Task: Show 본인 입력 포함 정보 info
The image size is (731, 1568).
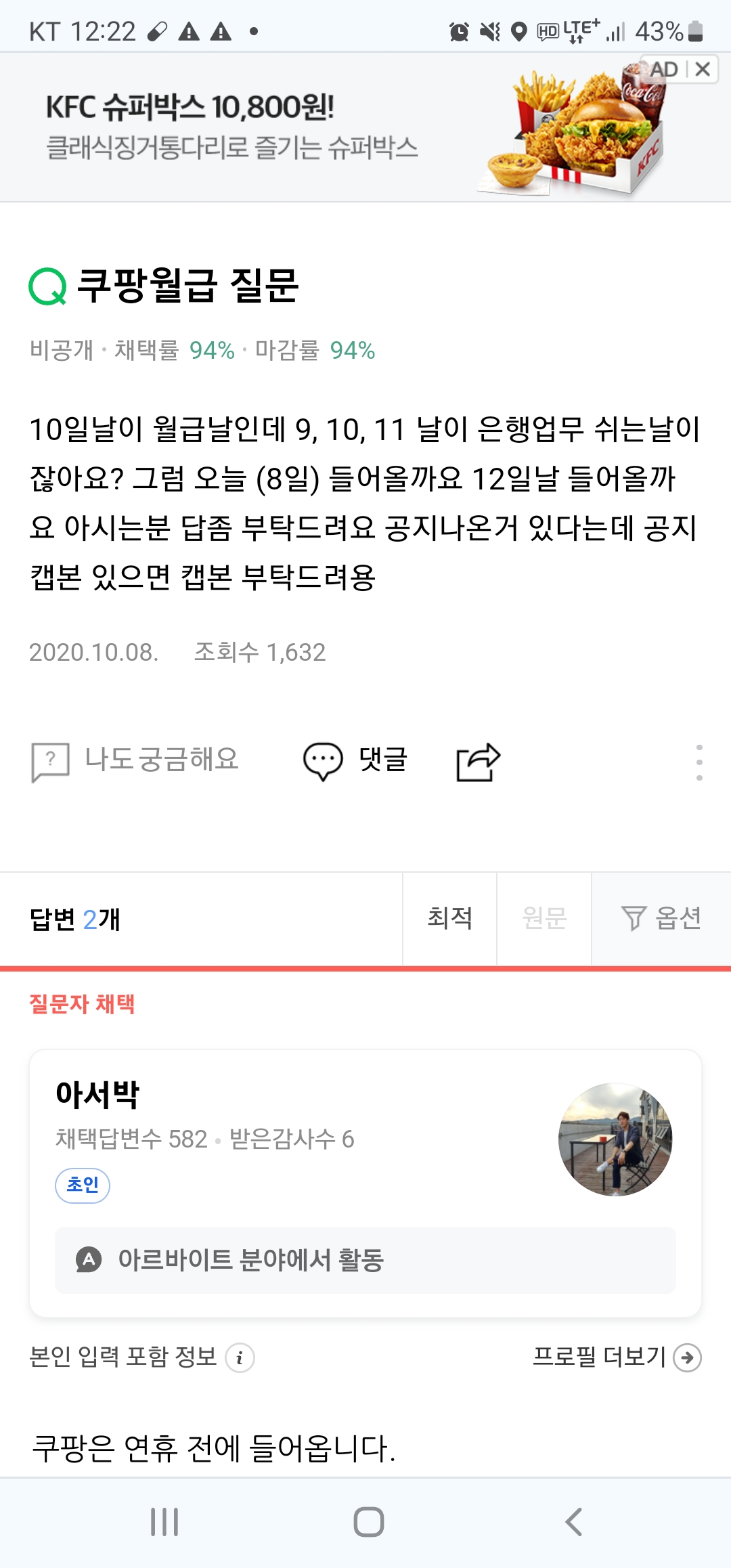Action: [x=240, y=1358]
